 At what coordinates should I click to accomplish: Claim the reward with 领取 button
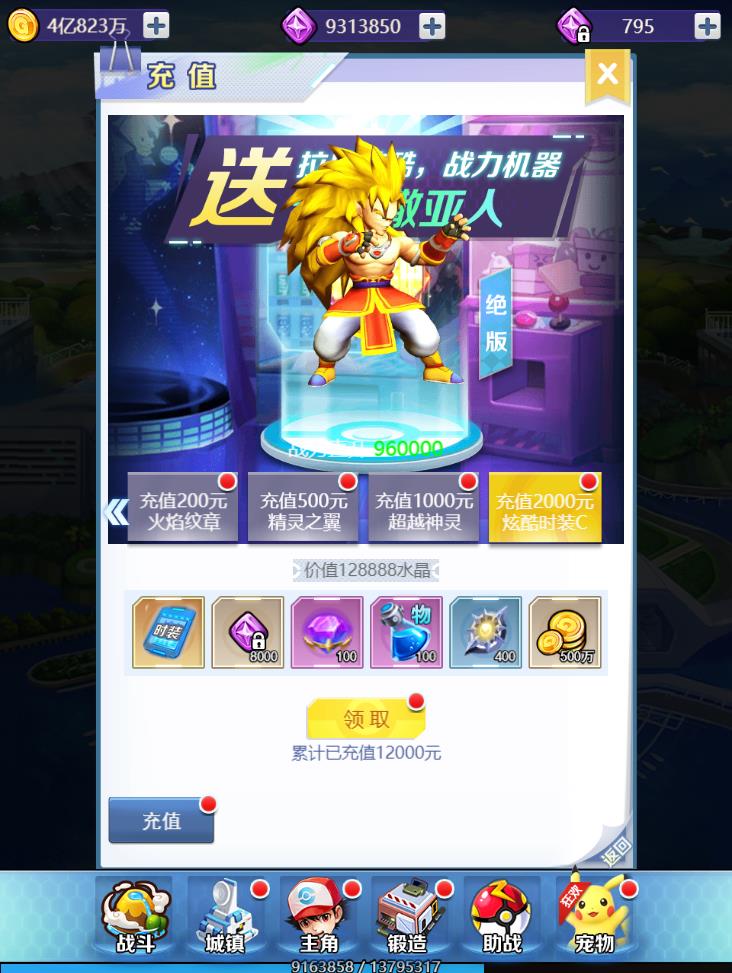(366, 719)
